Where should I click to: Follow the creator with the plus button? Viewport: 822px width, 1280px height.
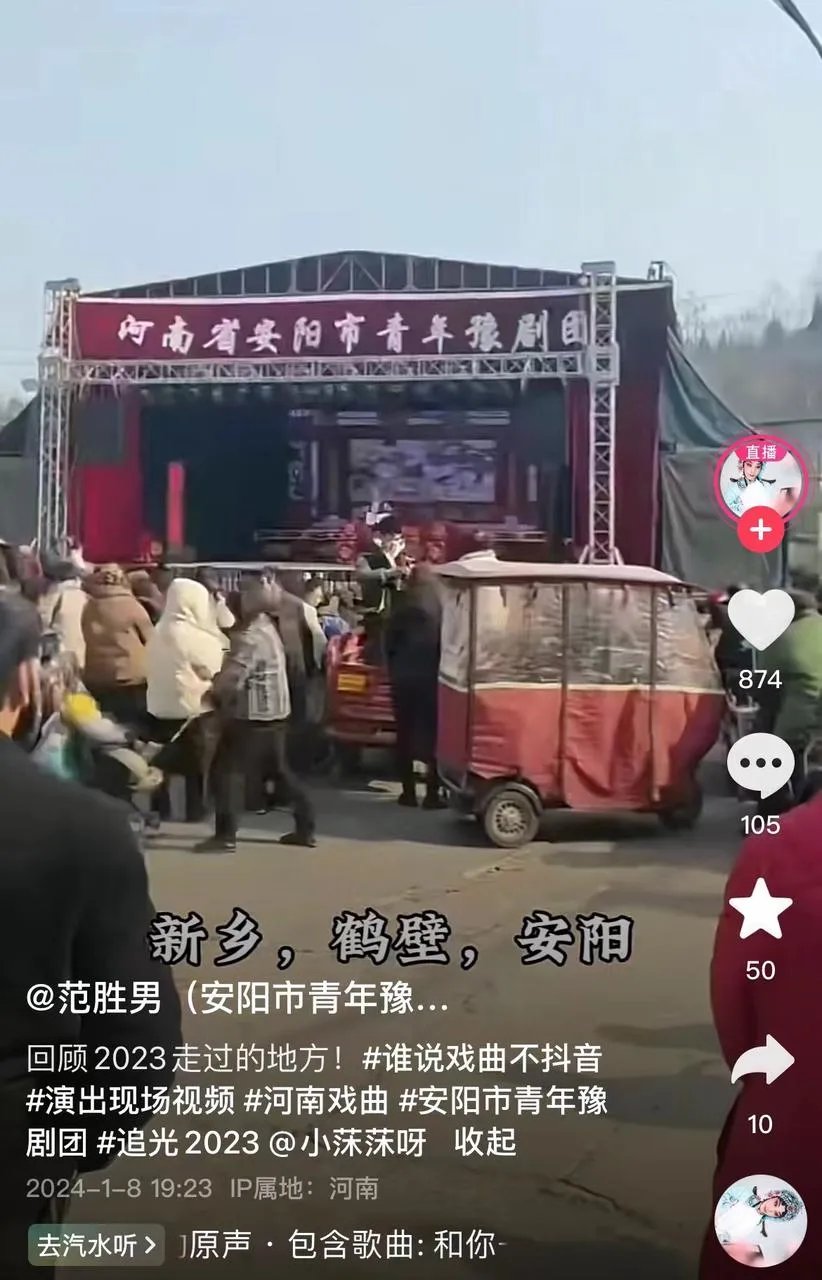[x=760, y=529]
